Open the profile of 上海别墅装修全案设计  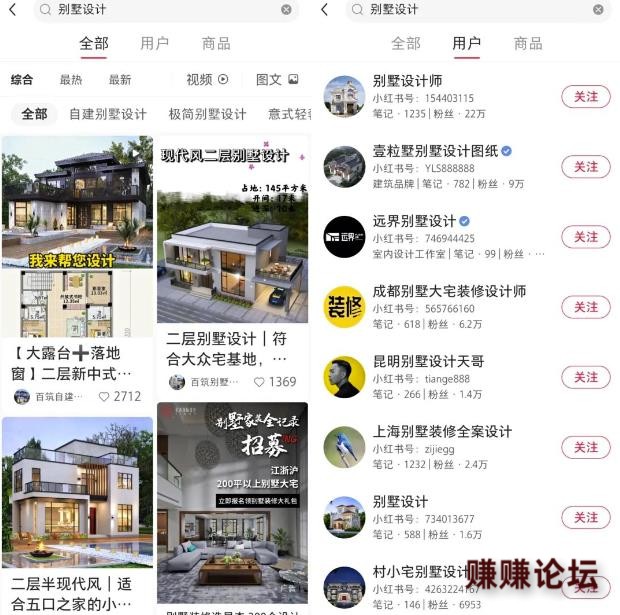441,432
